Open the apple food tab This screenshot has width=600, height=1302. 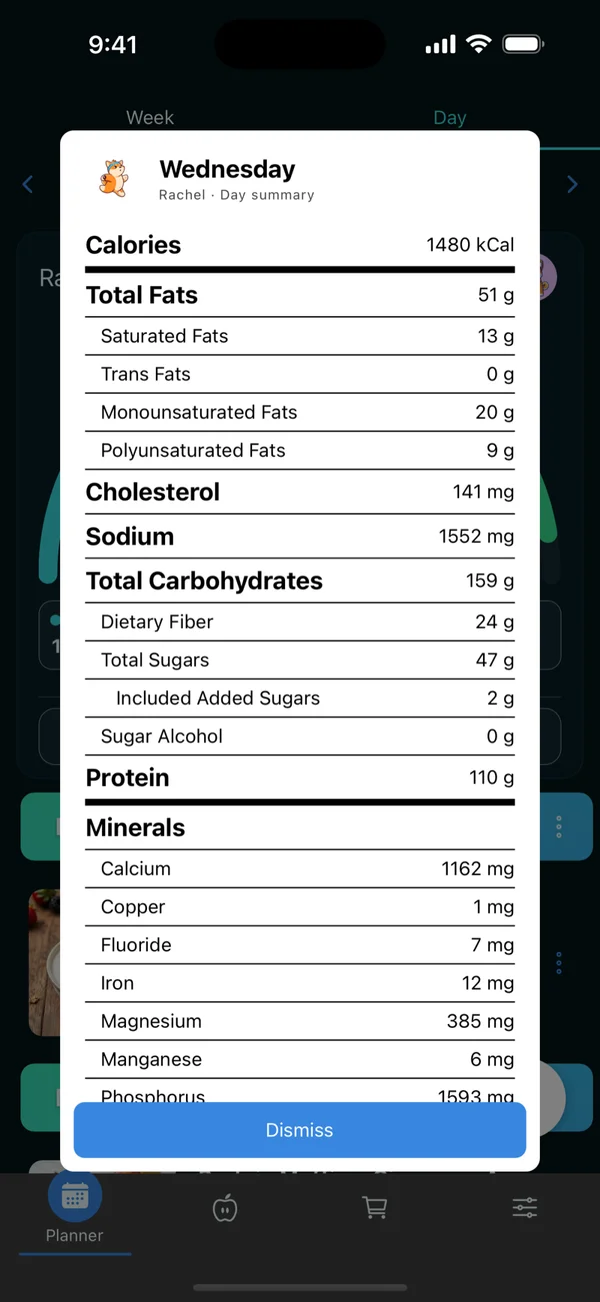click(x=225, y=1208)
